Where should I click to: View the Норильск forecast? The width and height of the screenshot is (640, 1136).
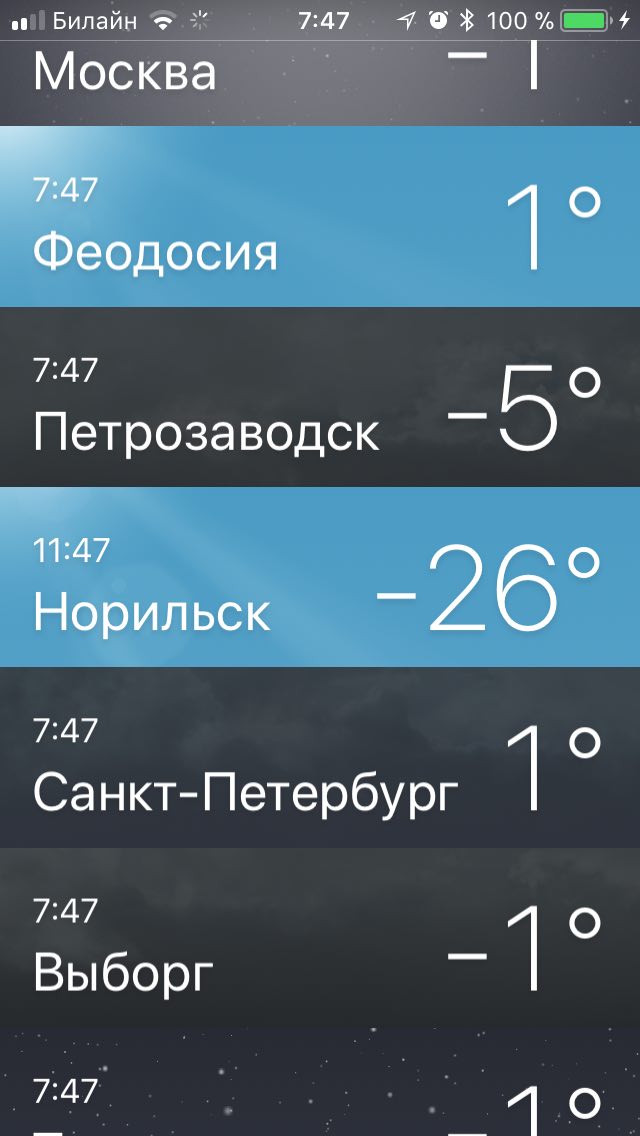pyautogui.click(x=320, y=578)
